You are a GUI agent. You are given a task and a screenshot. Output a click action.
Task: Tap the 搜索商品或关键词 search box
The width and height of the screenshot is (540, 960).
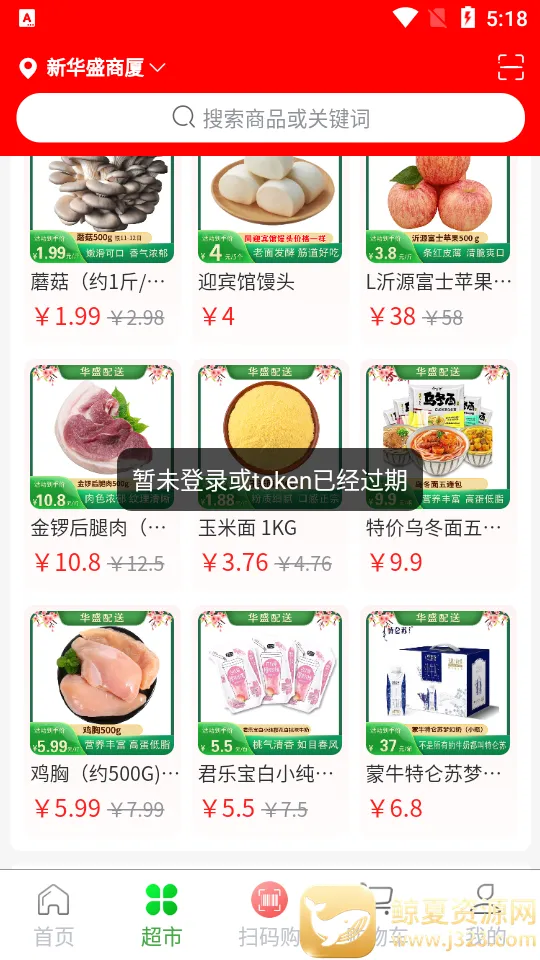(270, 118)
